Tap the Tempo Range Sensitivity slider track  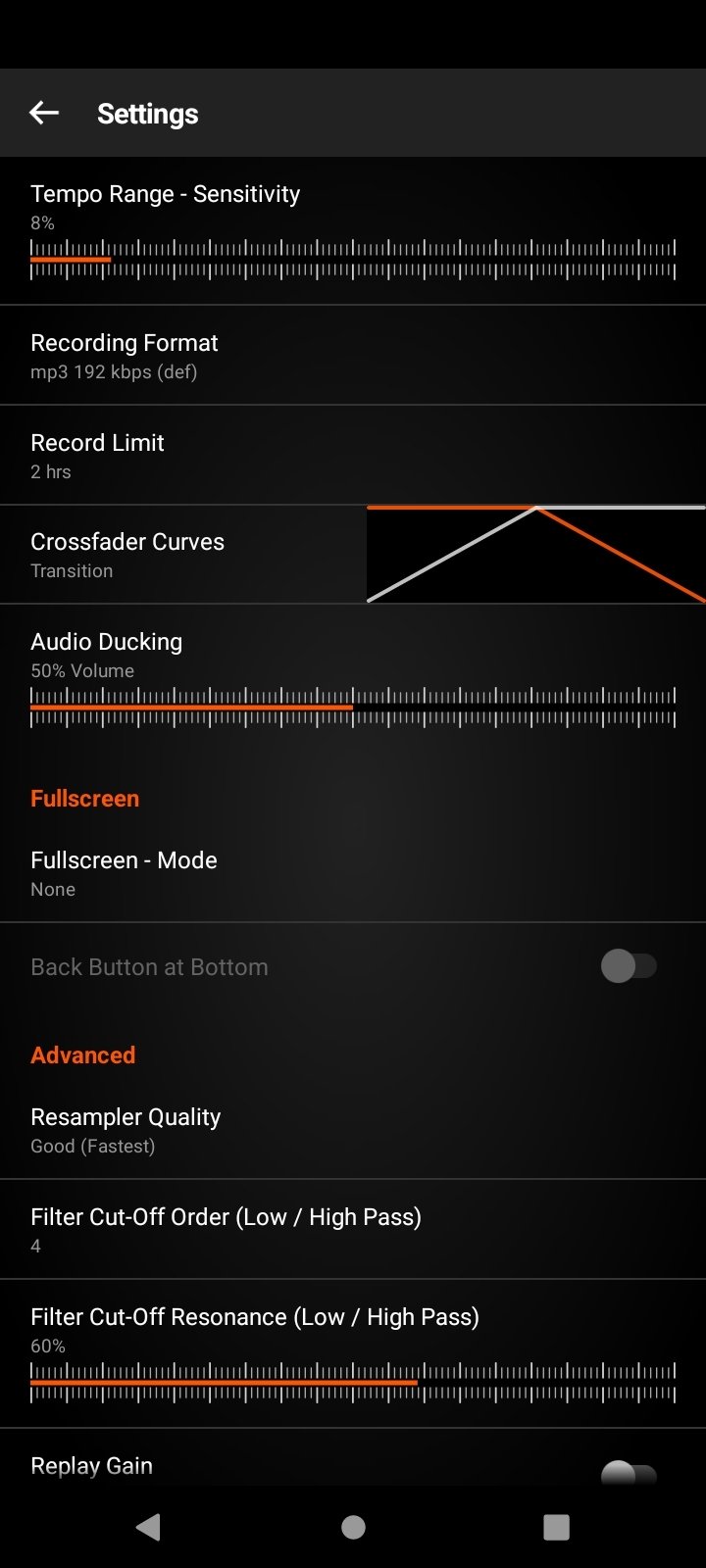353,260
